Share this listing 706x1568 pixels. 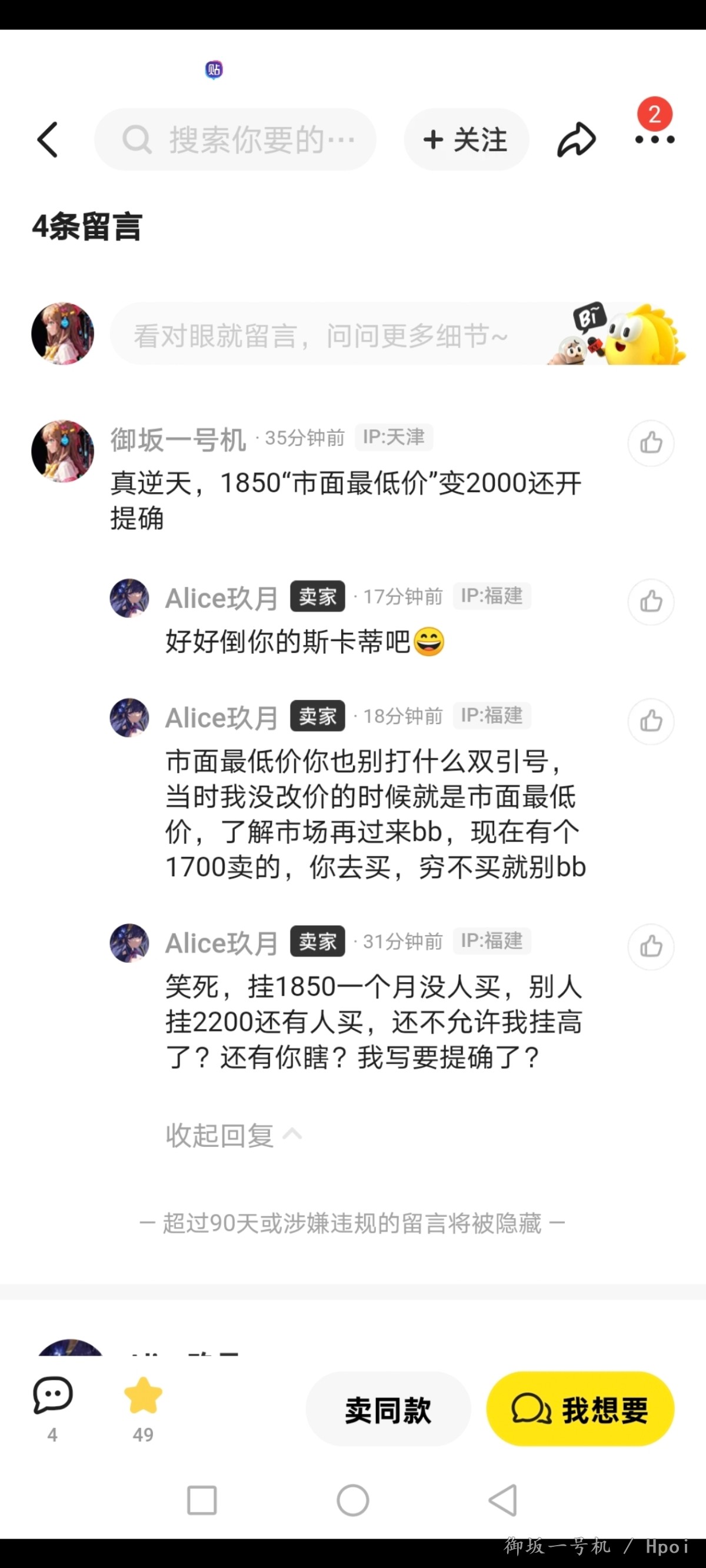pos(575,139)
